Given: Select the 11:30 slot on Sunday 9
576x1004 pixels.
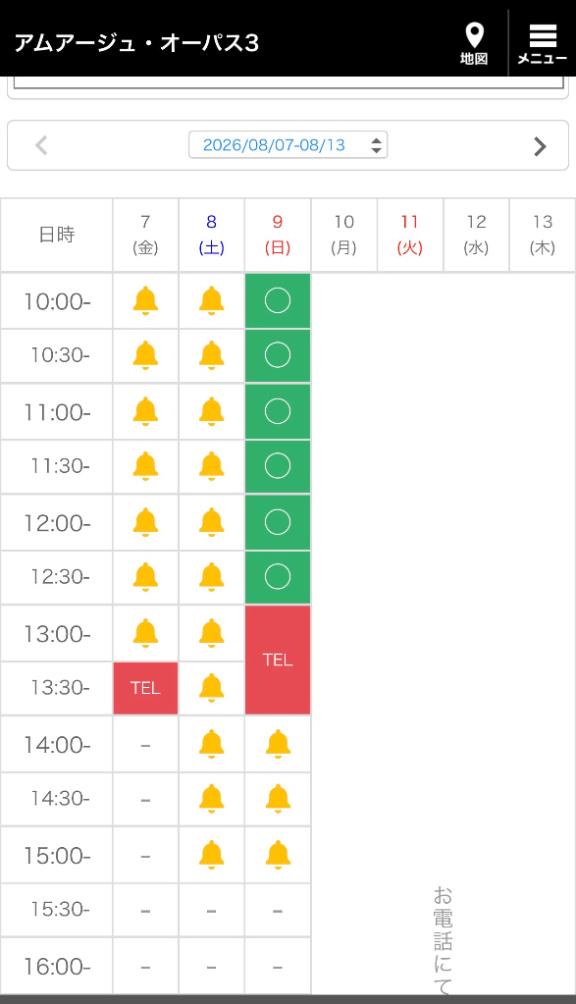Looking at the screenshot, I should pyautogui.click(x=277, y=466).
